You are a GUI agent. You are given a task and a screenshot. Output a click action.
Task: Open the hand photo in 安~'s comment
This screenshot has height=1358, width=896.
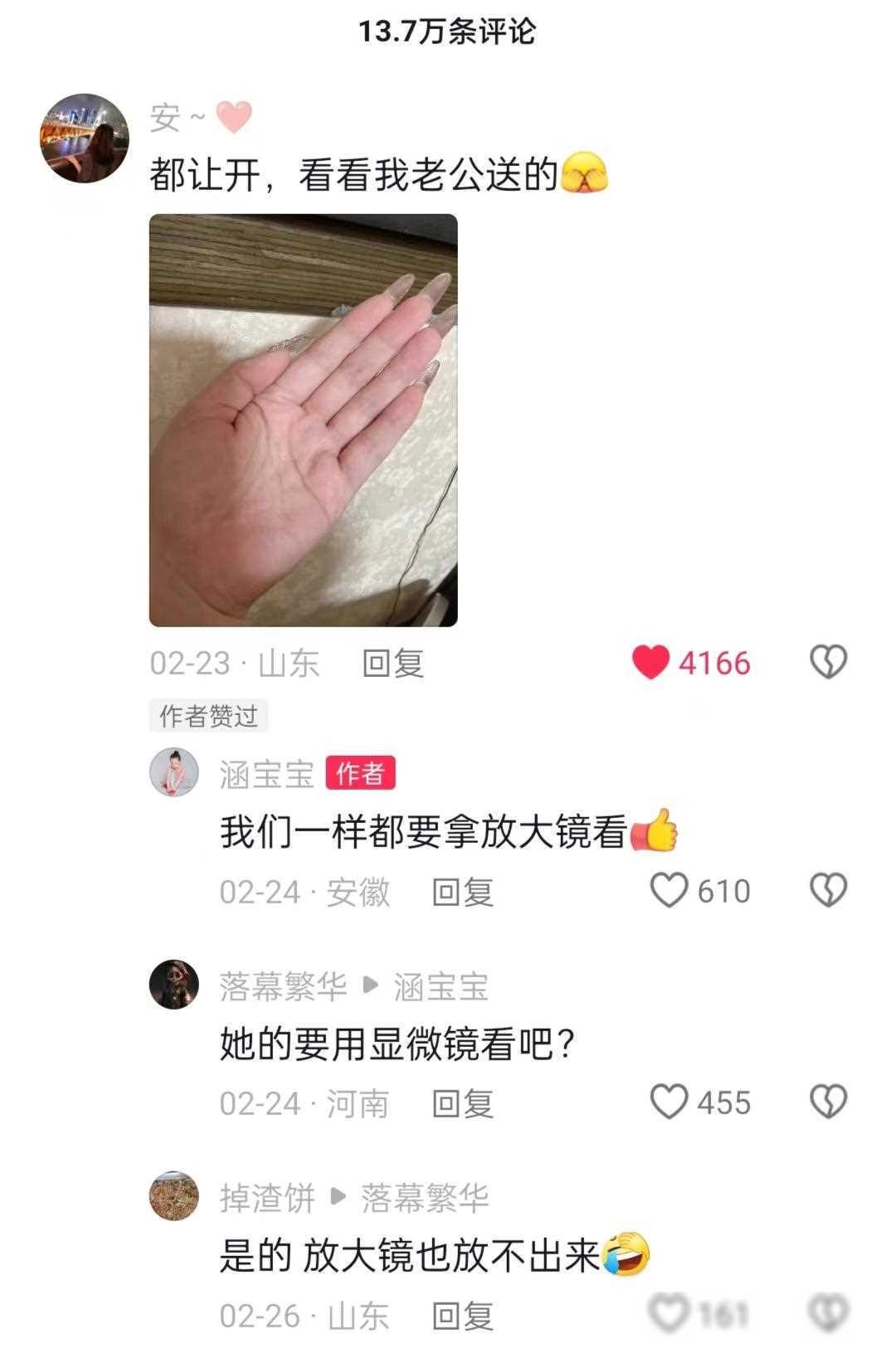303,420
